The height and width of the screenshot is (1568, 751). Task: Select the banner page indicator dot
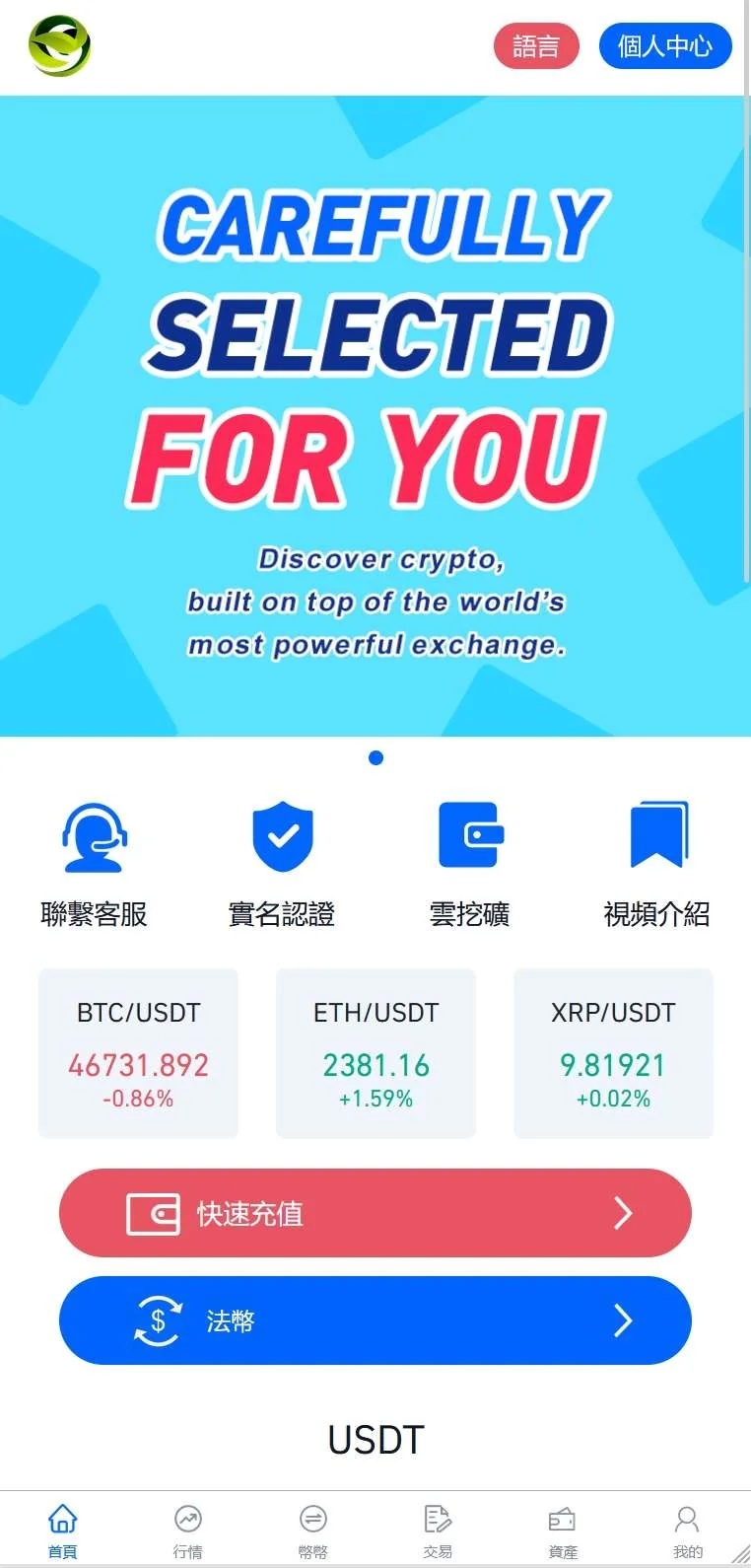tap(375, 757)
